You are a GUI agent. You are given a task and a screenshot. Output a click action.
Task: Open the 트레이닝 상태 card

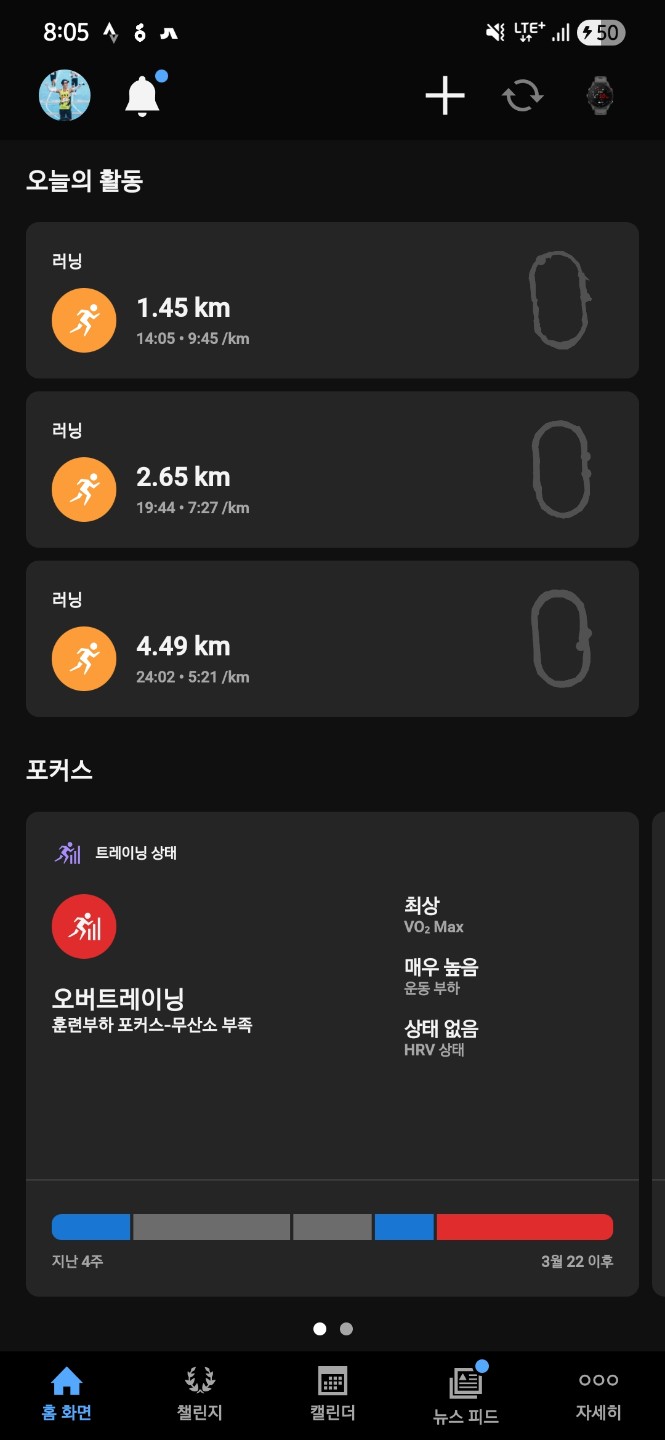(x=332, y=1053)
